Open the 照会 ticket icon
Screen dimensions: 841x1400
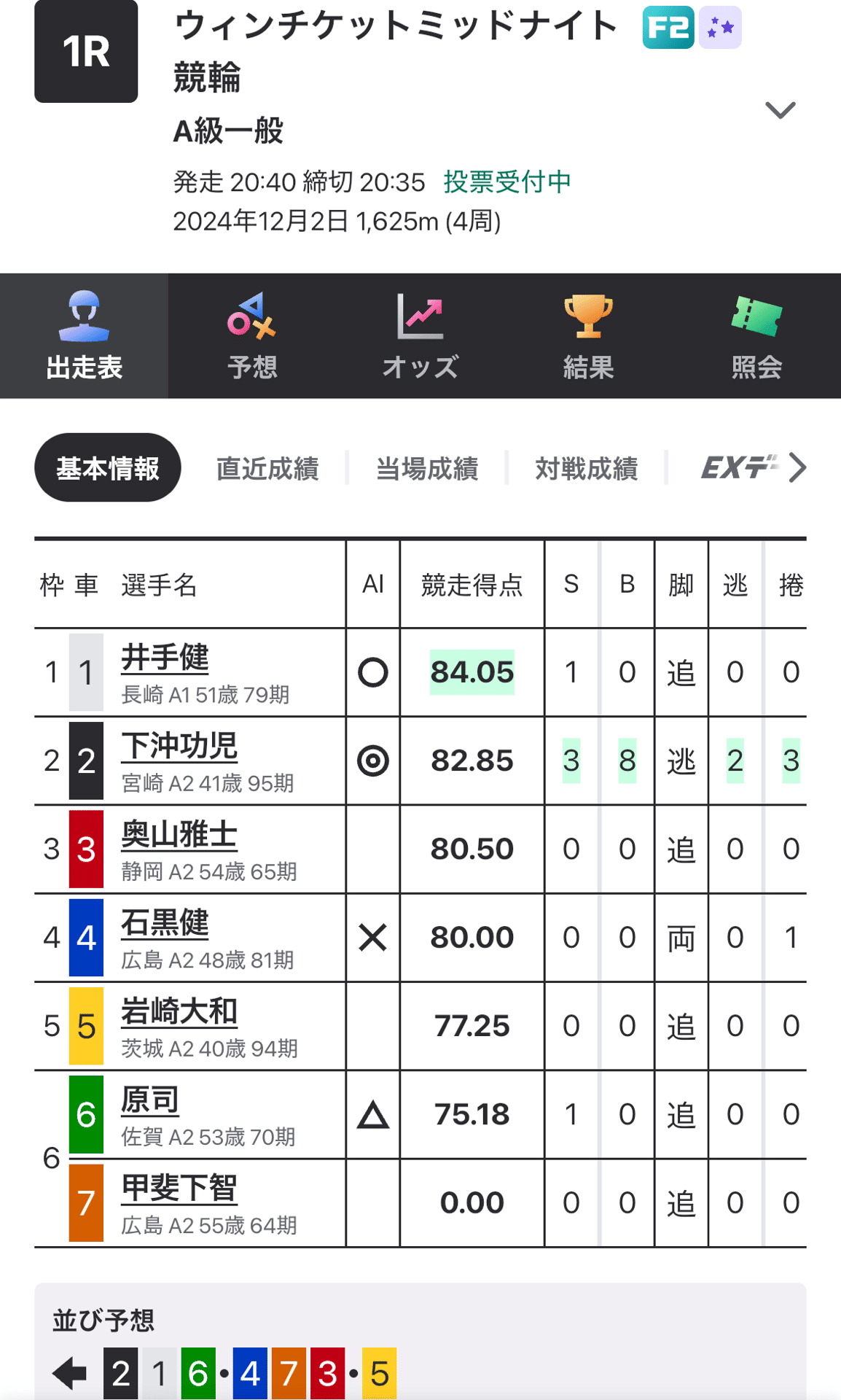756,319
